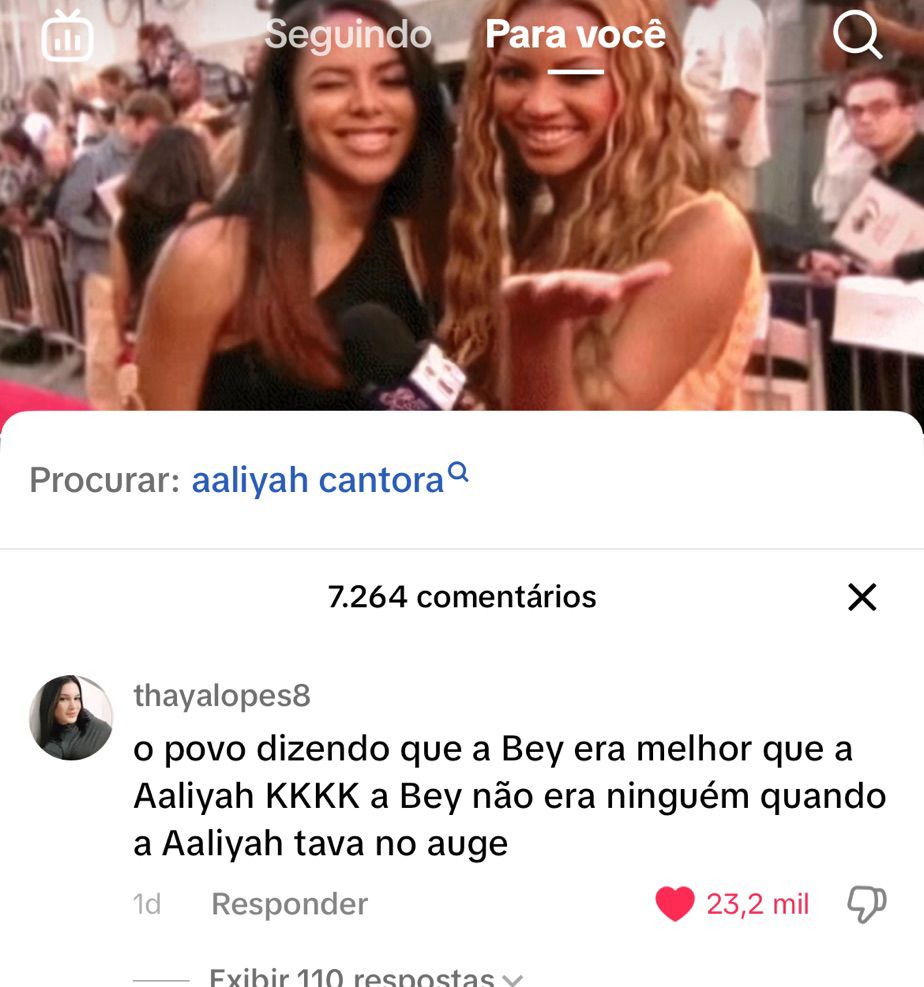Search for aaliyah cantora suggestion
The width and height of the screenshot is (924, 987).
pyautogui.click(x=318, y=481)
